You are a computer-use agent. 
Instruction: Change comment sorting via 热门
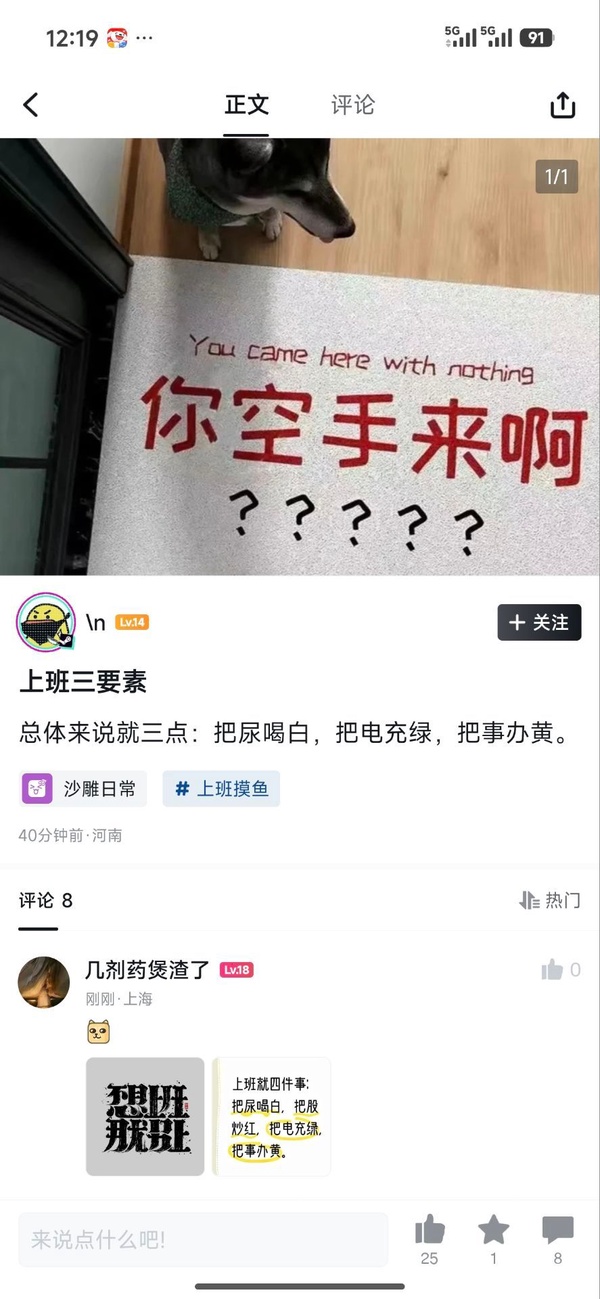549,900
